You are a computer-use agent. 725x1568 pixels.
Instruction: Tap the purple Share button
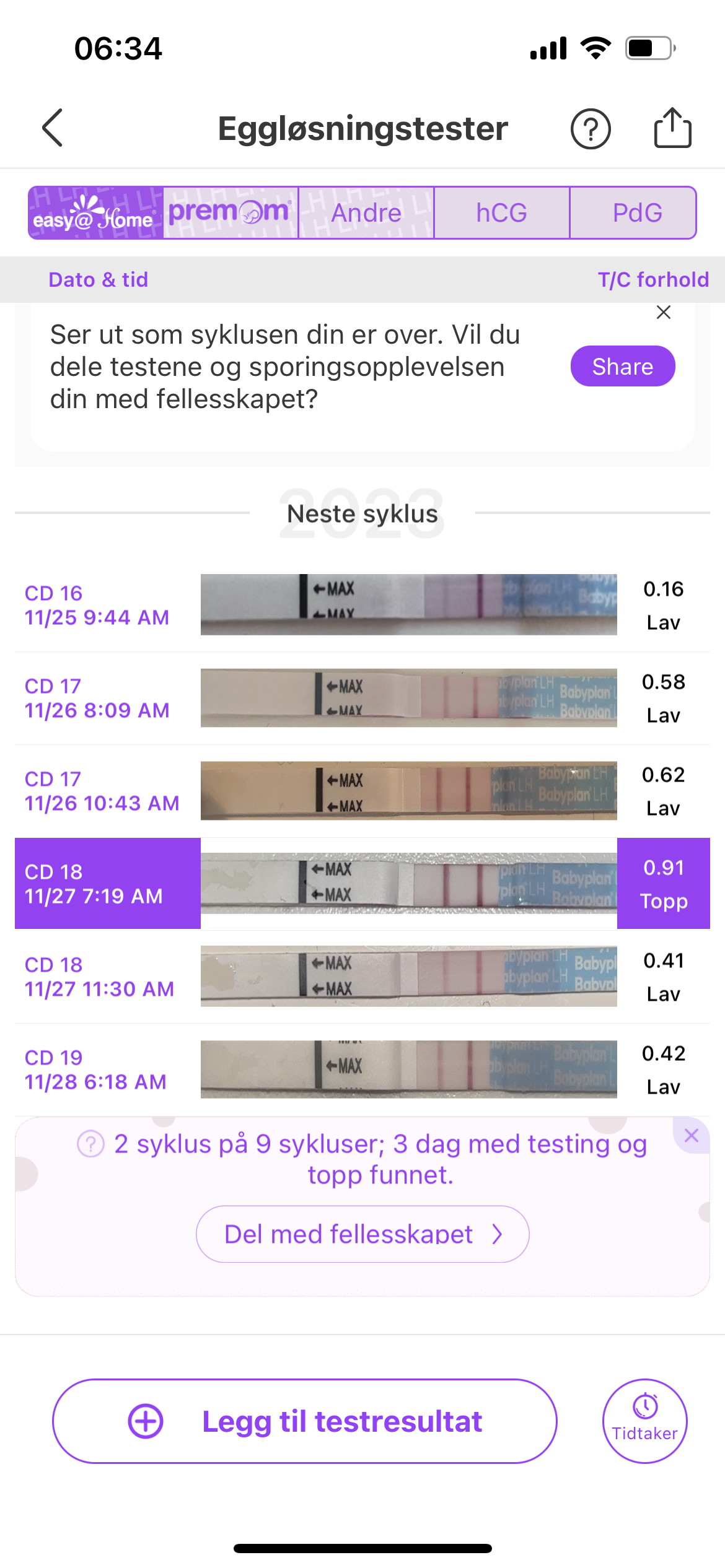(622, 366)
